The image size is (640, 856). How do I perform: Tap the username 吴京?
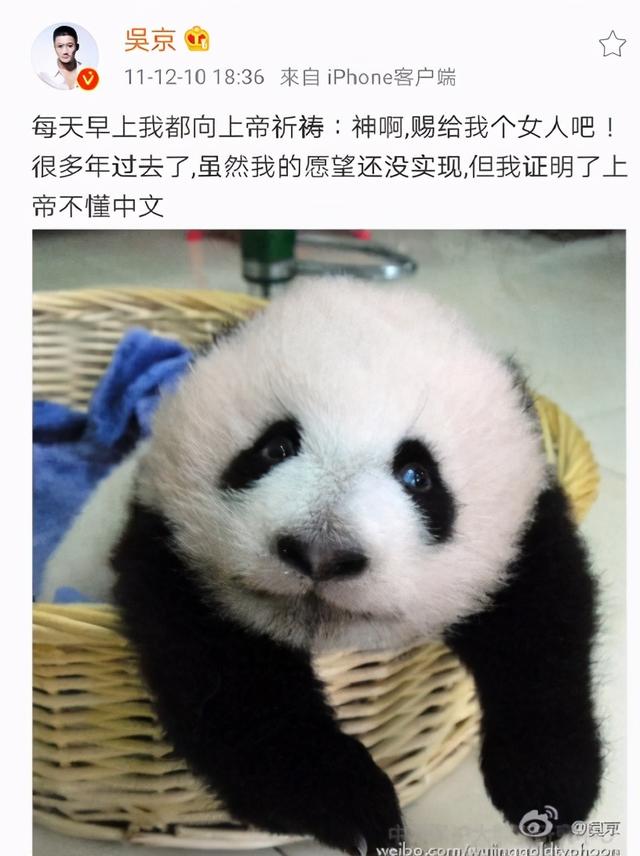[150, 39]
